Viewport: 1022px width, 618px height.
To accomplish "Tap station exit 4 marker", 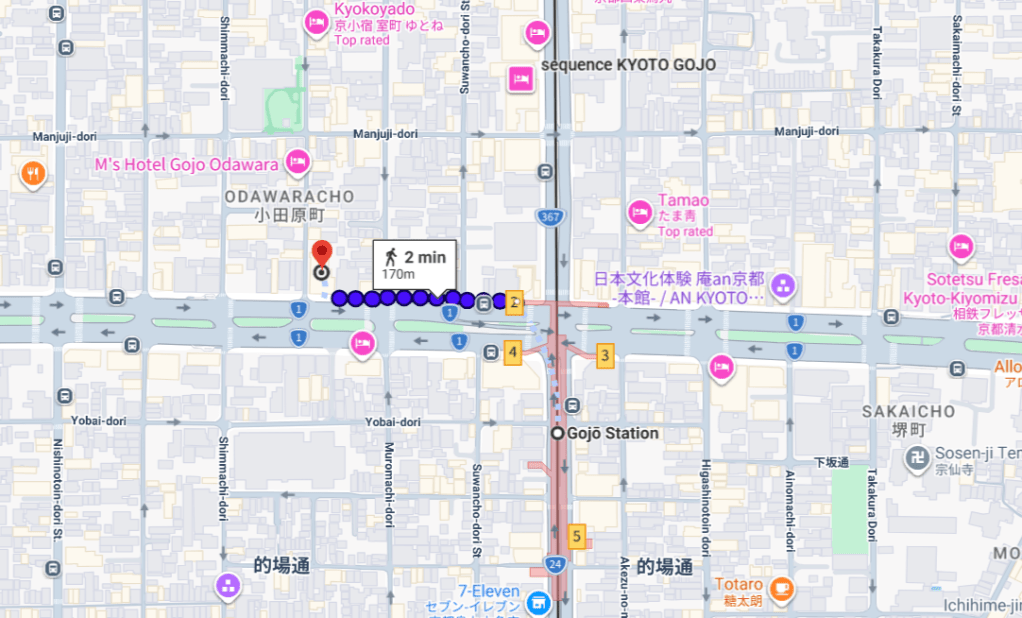I will 513,351.
